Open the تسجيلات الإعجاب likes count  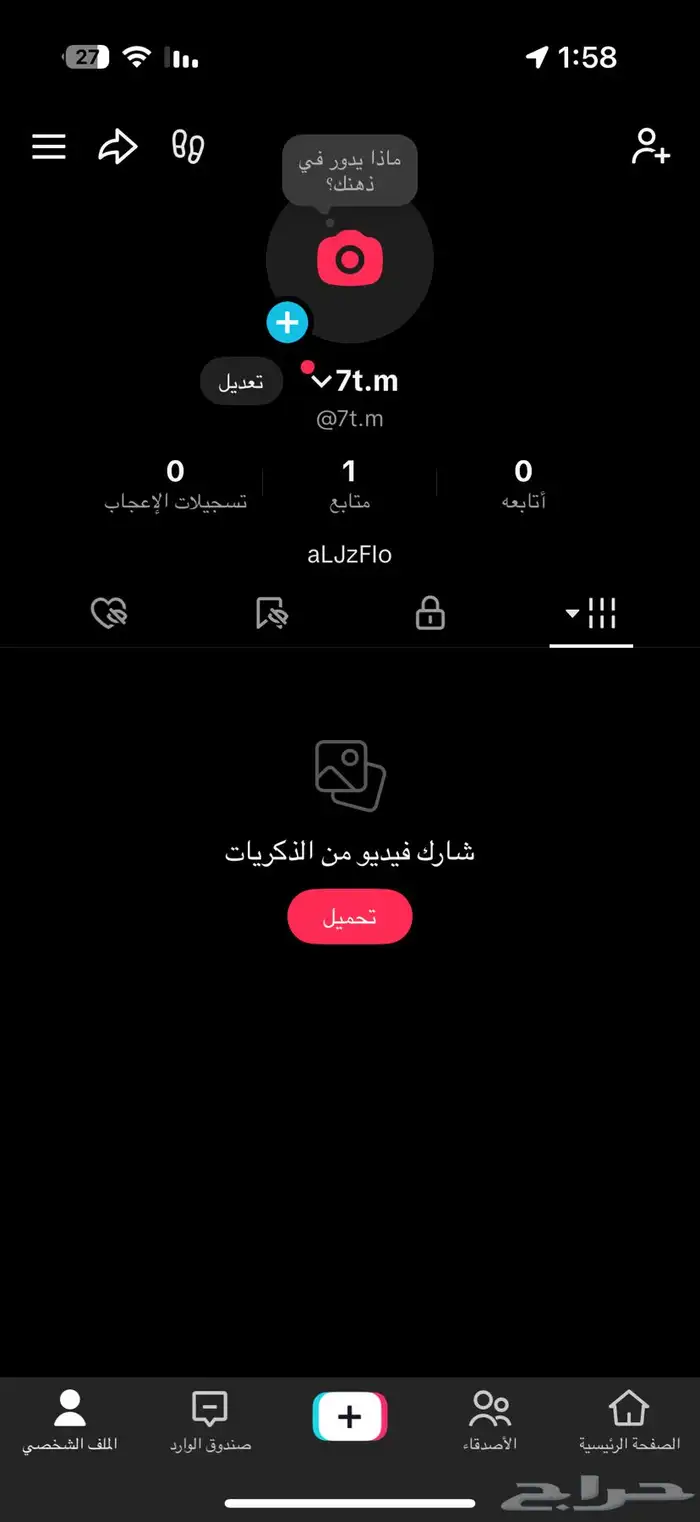176,482
